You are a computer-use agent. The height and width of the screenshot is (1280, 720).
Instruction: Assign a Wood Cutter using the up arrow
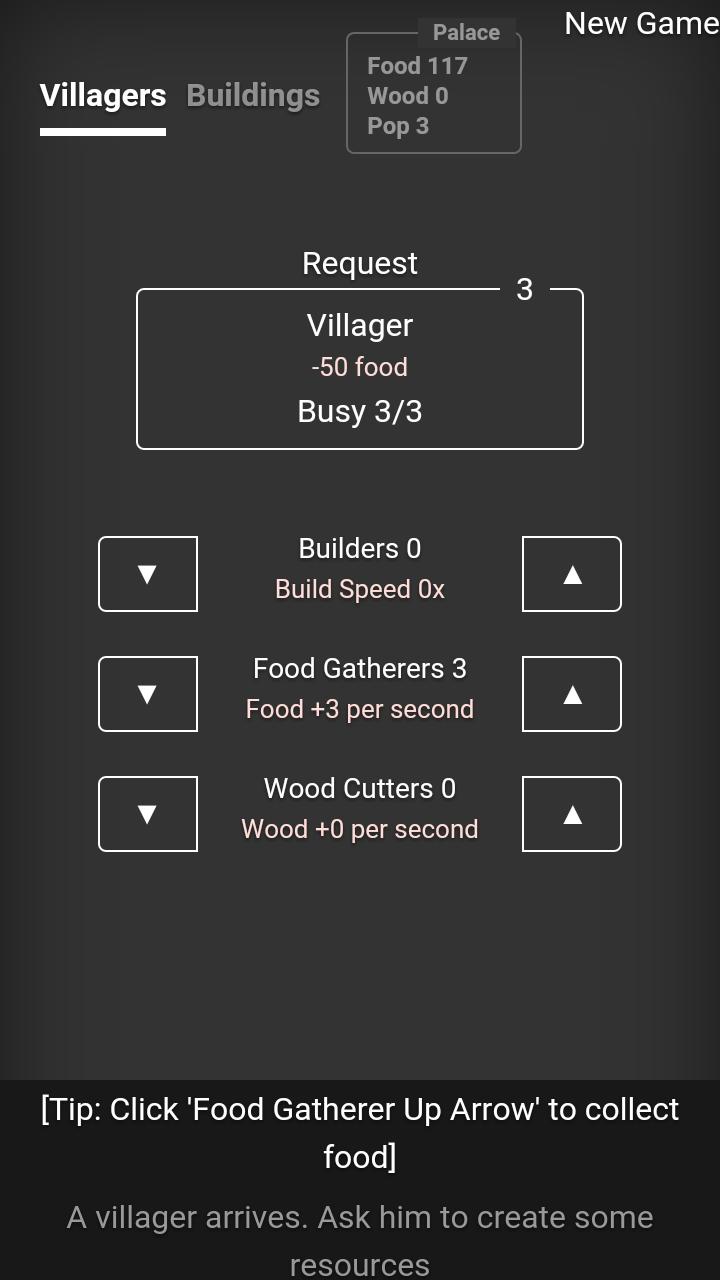coord(570,813)
